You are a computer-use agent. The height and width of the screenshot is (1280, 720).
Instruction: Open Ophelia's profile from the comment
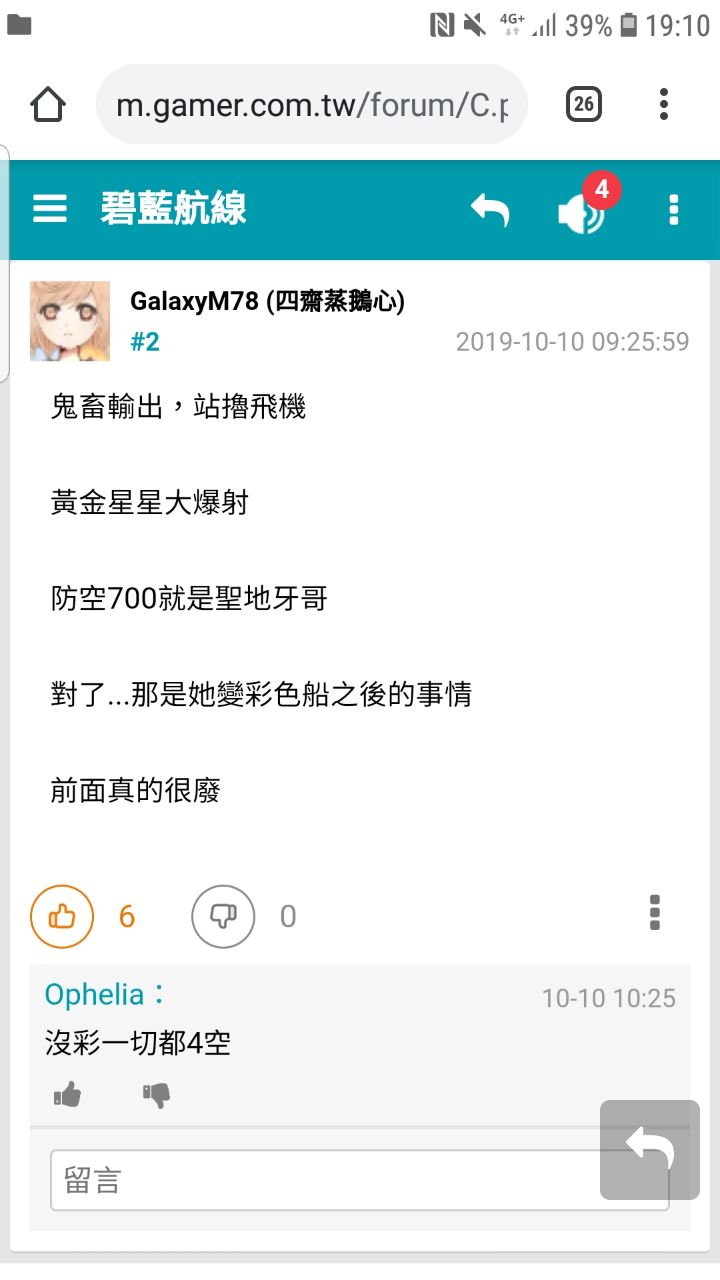click(95, 994)
